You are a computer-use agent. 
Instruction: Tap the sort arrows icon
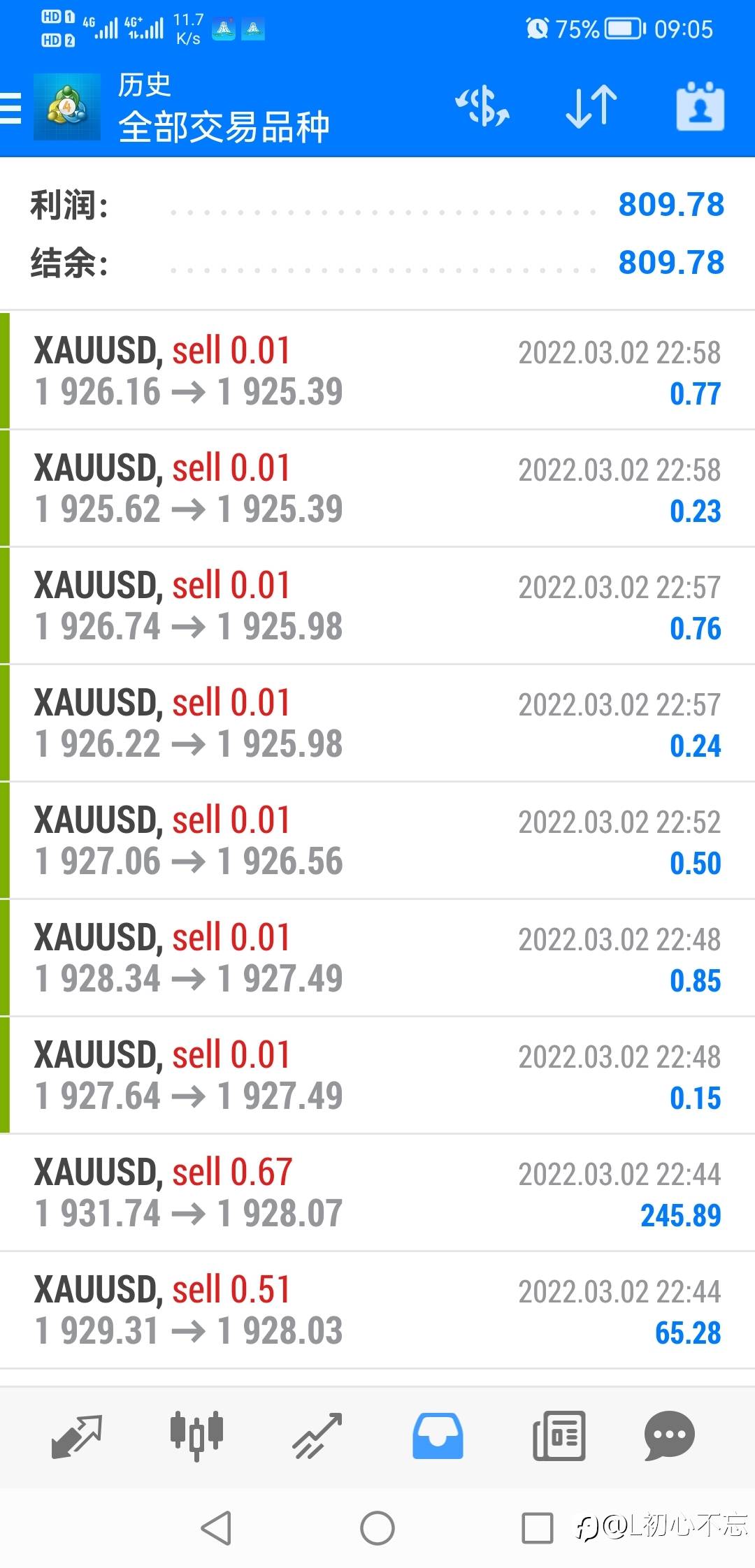point(591,107)
